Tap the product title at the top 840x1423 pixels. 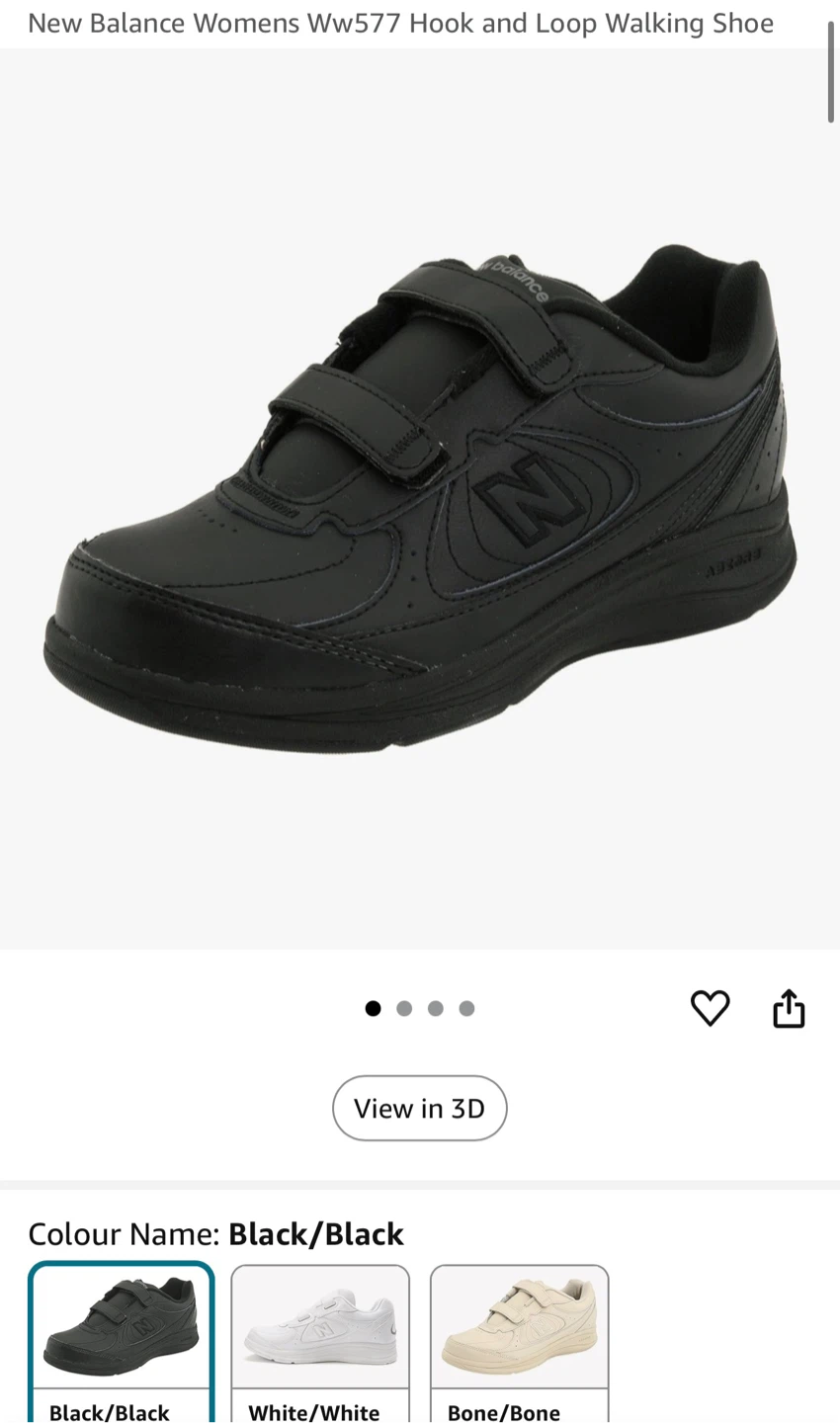pos(400,23)
